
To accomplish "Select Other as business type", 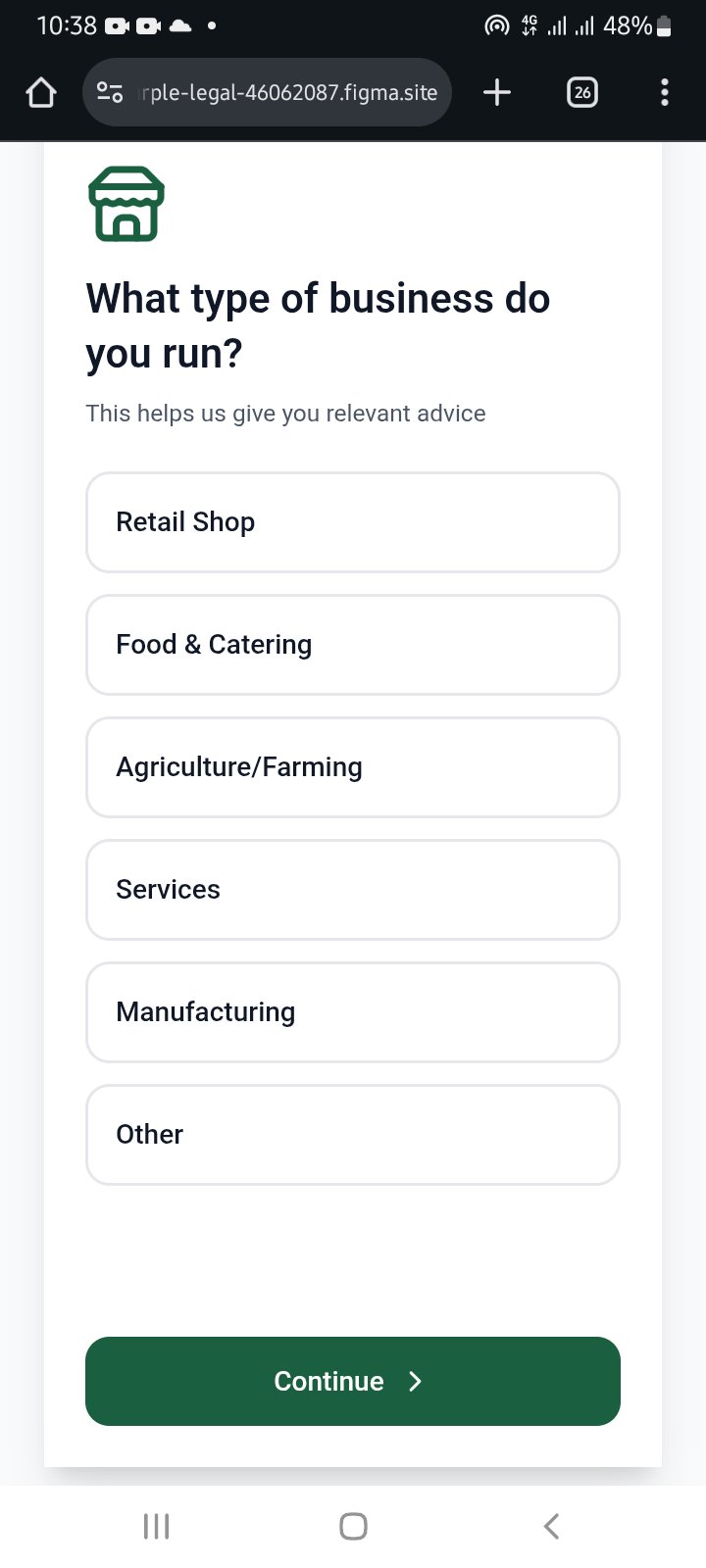I will pyautogui.click(x=353, y=1135).
